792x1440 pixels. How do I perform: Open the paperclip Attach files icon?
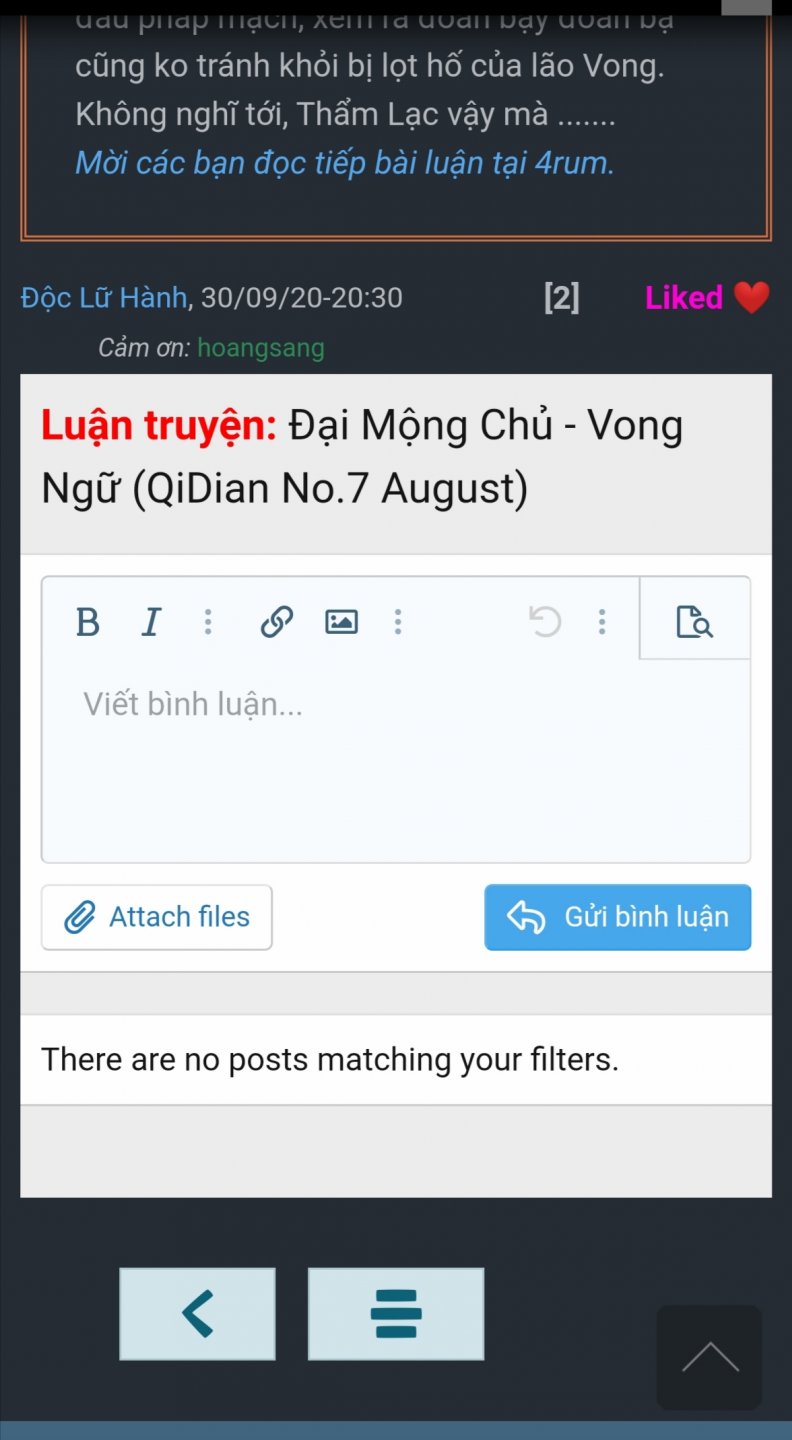pyautogui.click(x=80, y=916)
